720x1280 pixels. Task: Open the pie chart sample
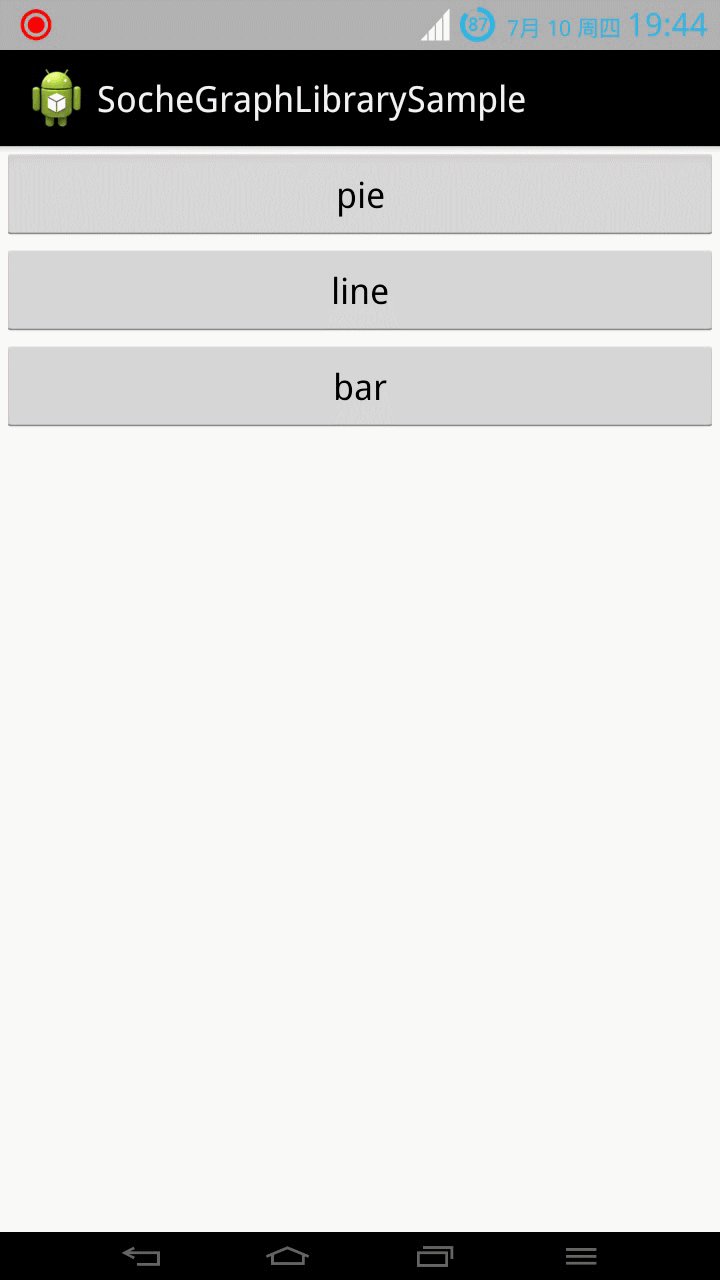click(360, 194)
